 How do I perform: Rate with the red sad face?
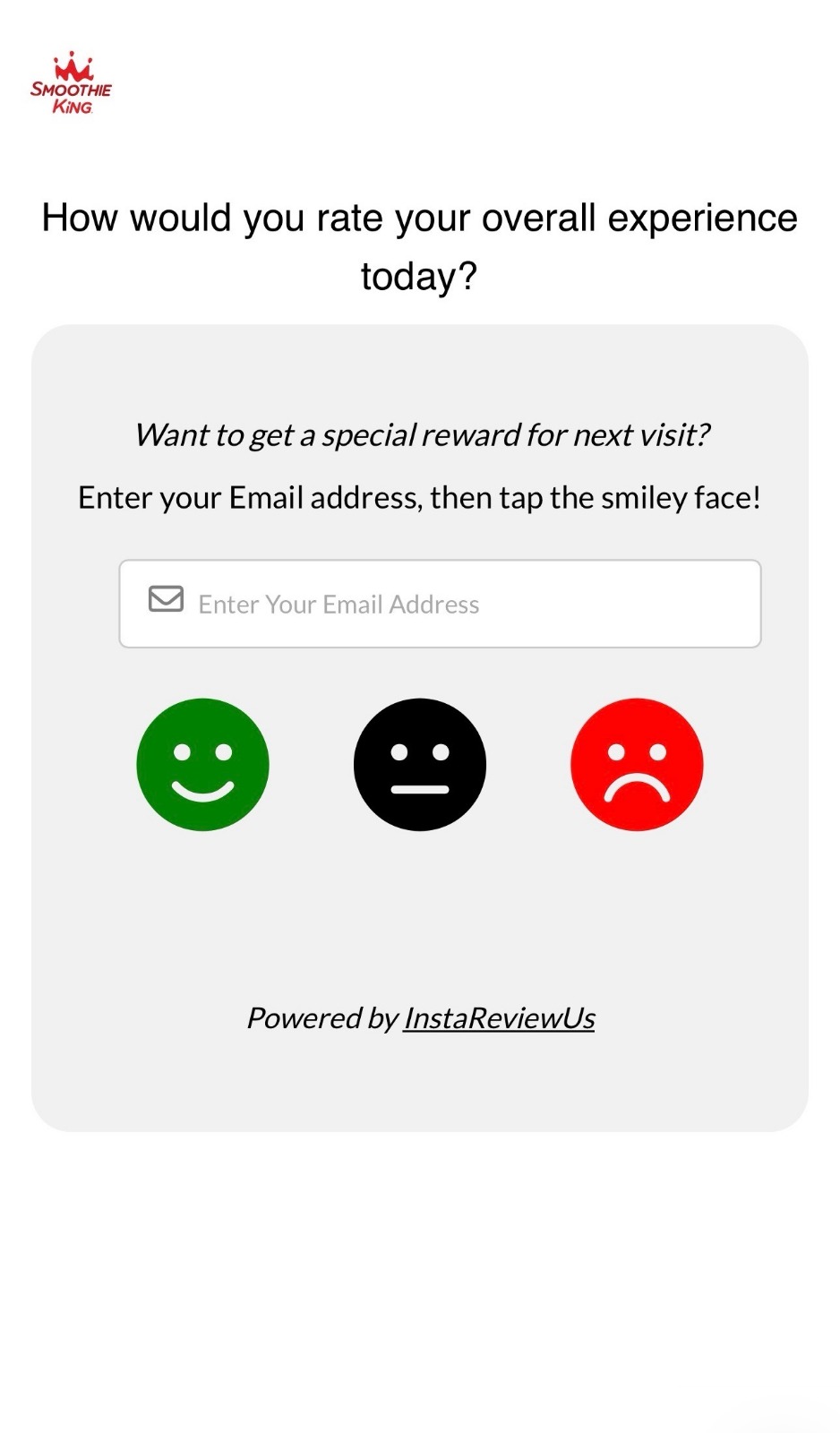[637, 764]
